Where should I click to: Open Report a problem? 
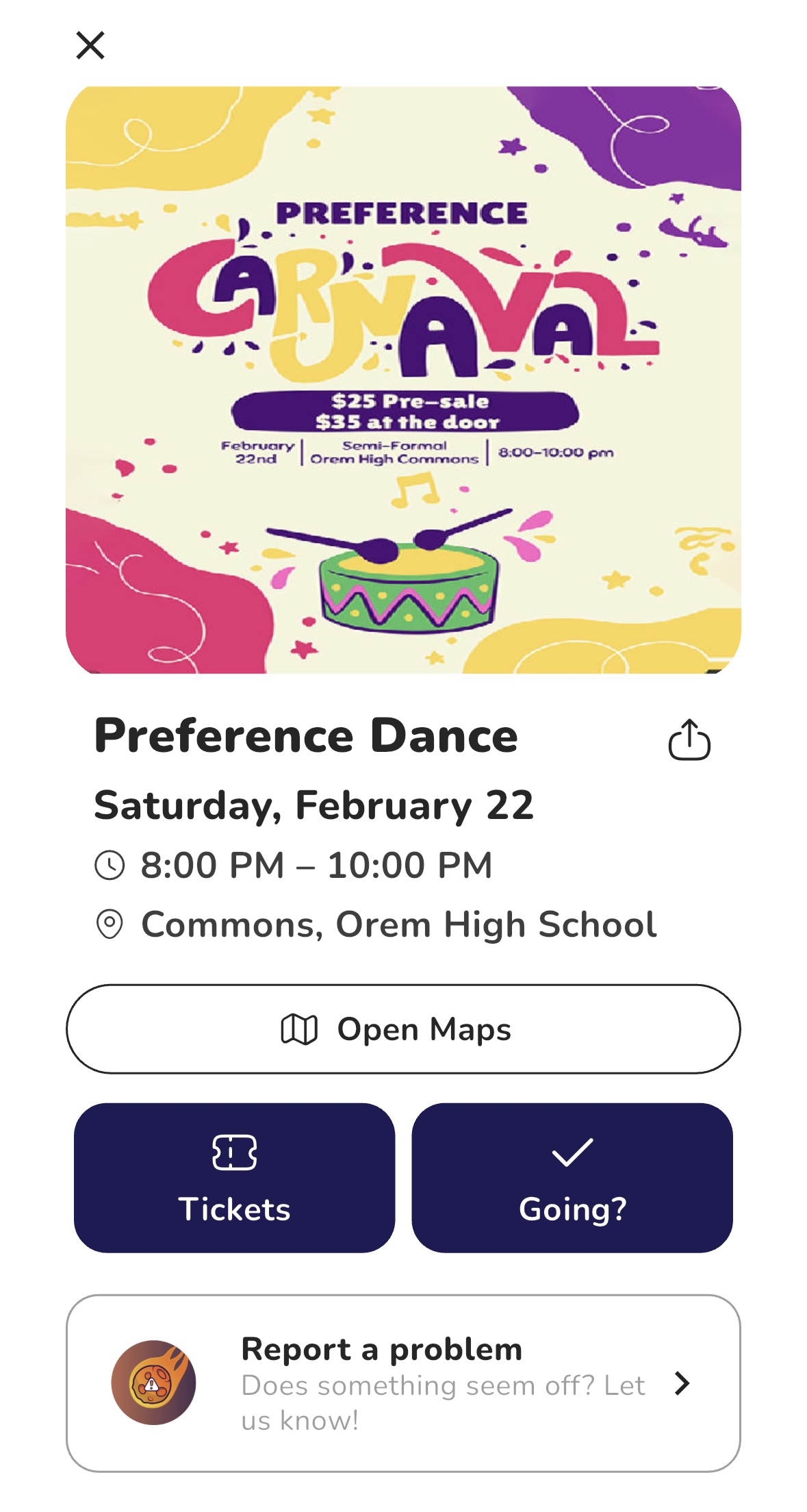(403, 1383)
